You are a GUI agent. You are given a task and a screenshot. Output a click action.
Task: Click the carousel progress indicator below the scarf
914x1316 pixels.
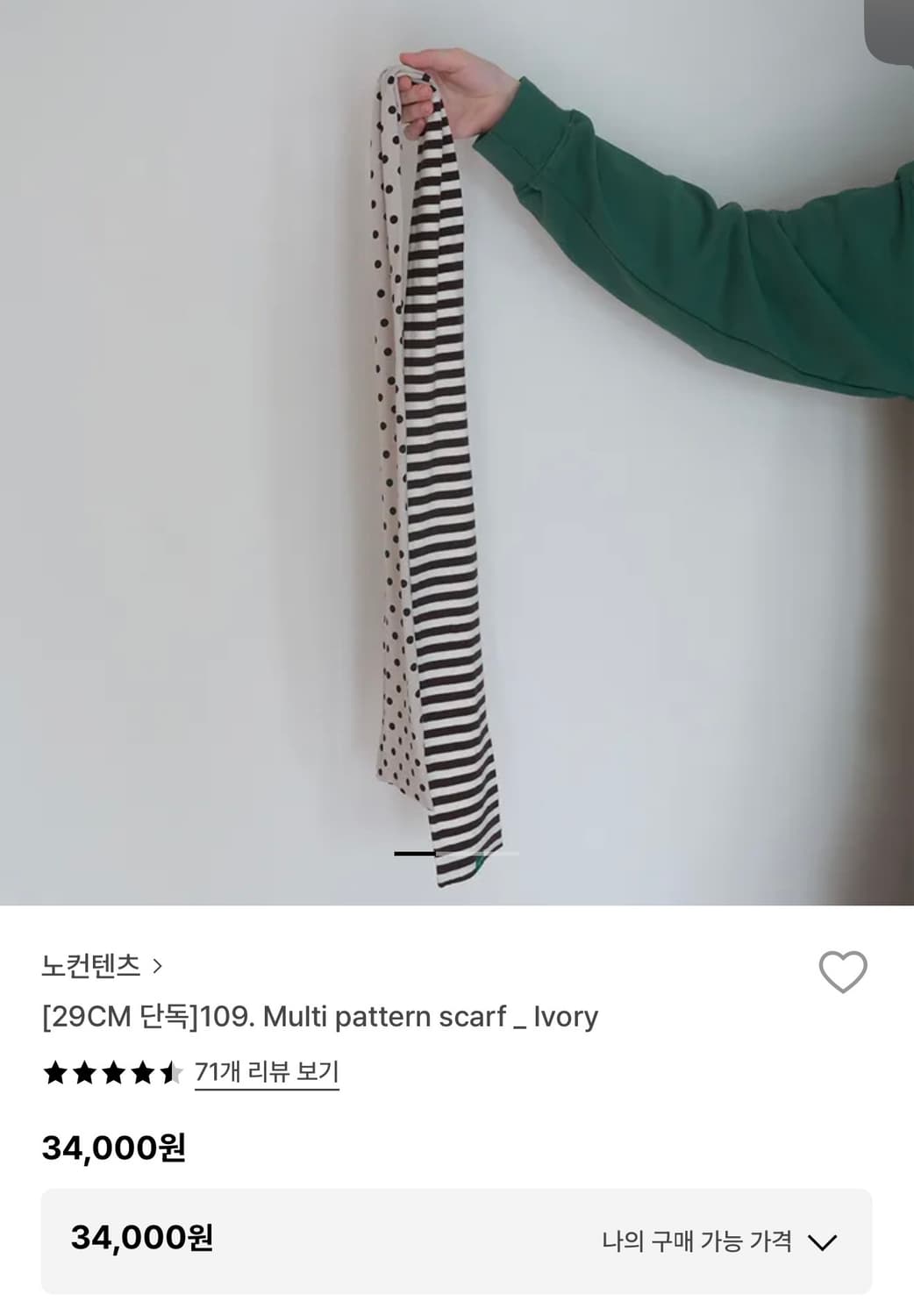(x=457, y=853)
